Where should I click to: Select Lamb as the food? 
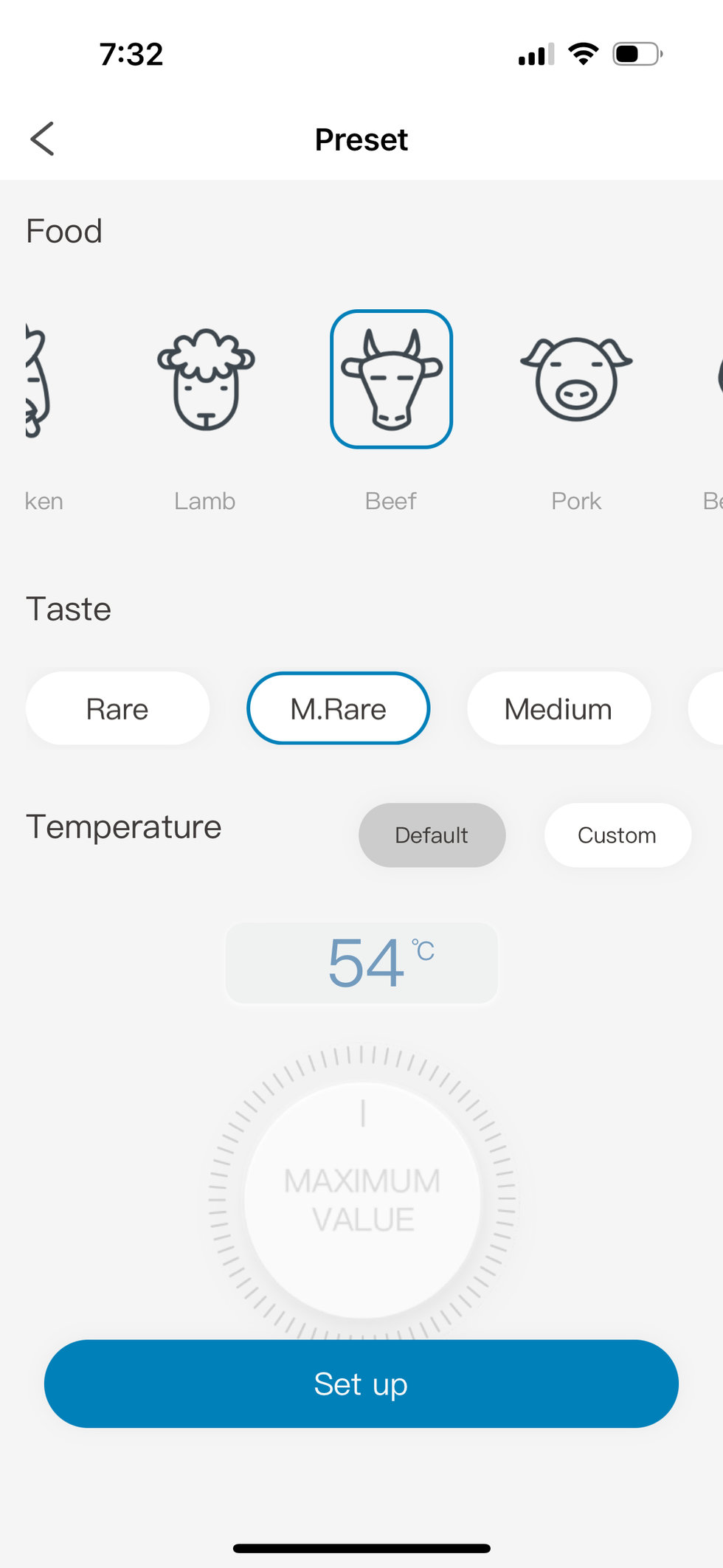tap(206, 379)
